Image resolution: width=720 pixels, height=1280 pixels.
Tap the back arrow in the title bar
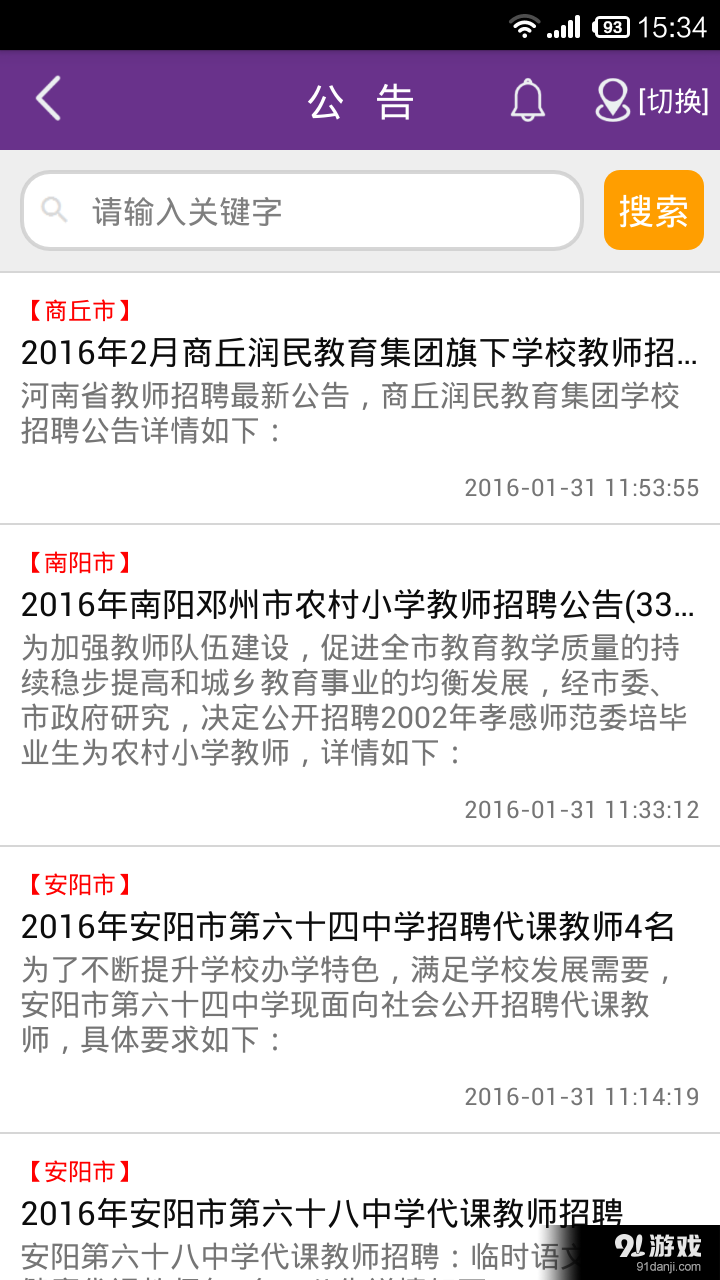click(47, 99)
